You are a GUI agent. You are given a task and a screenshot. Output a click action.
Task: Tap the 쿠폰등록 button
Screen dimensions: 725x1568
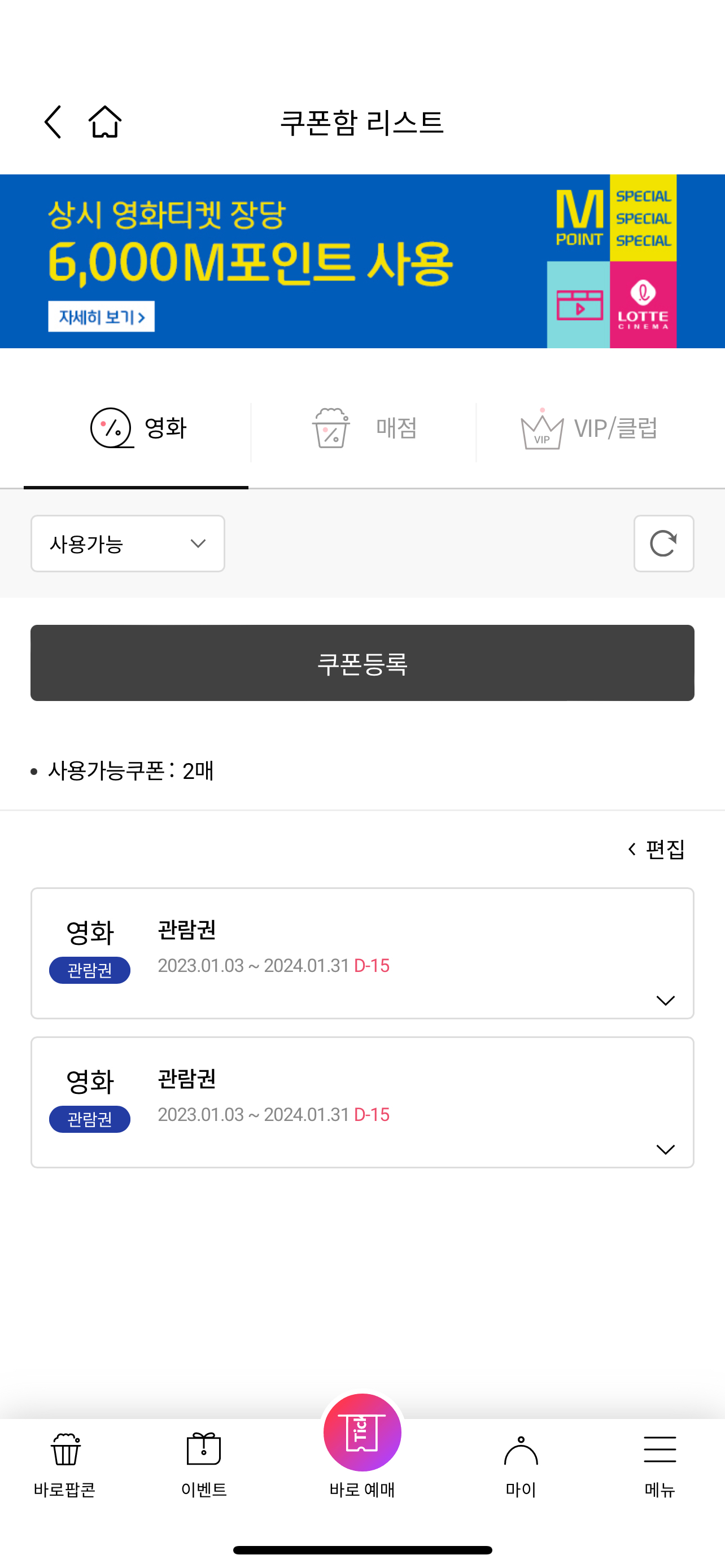coord(362,663)
